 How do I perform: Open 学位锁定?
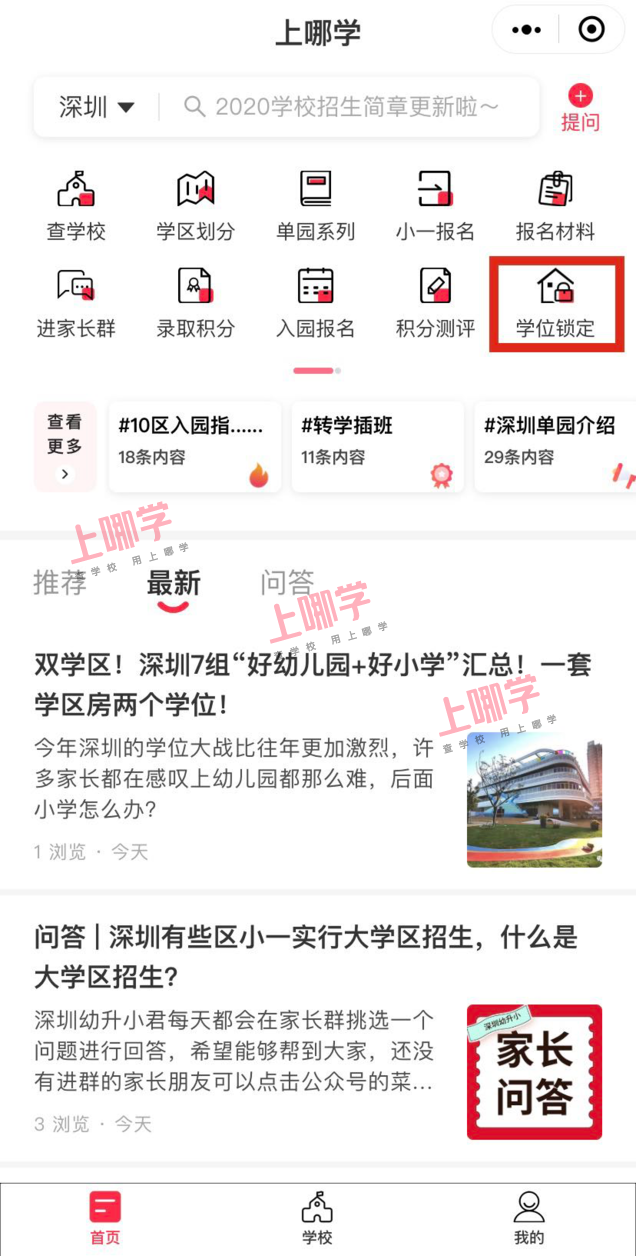coord(555,303)
